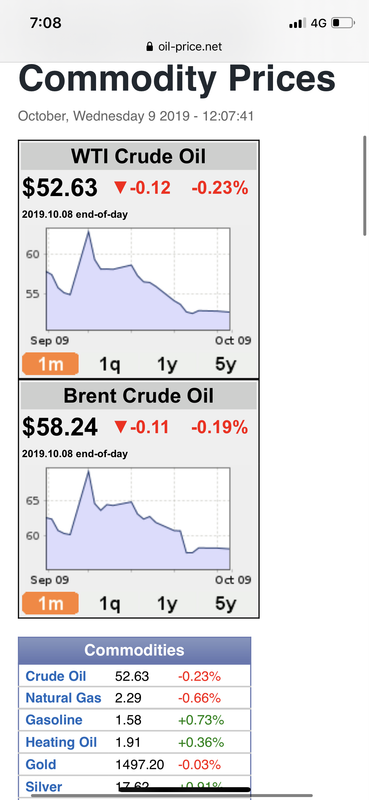Screen dimensions: 369x800
Task: Open the Crude Oil commodity link
Action: coord(56,676)
